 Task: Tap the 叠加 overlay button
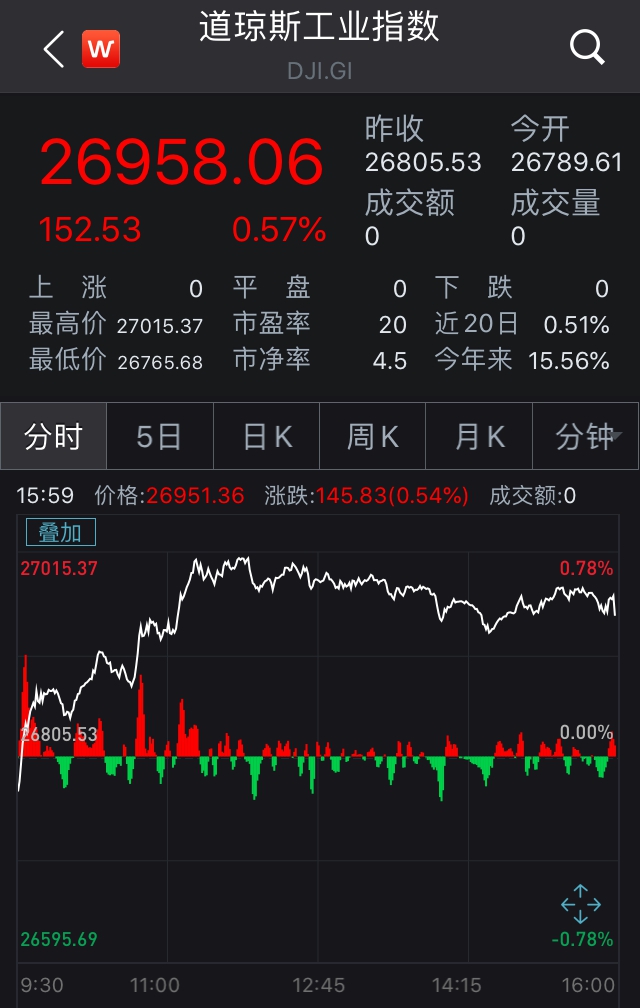point(61,532)
